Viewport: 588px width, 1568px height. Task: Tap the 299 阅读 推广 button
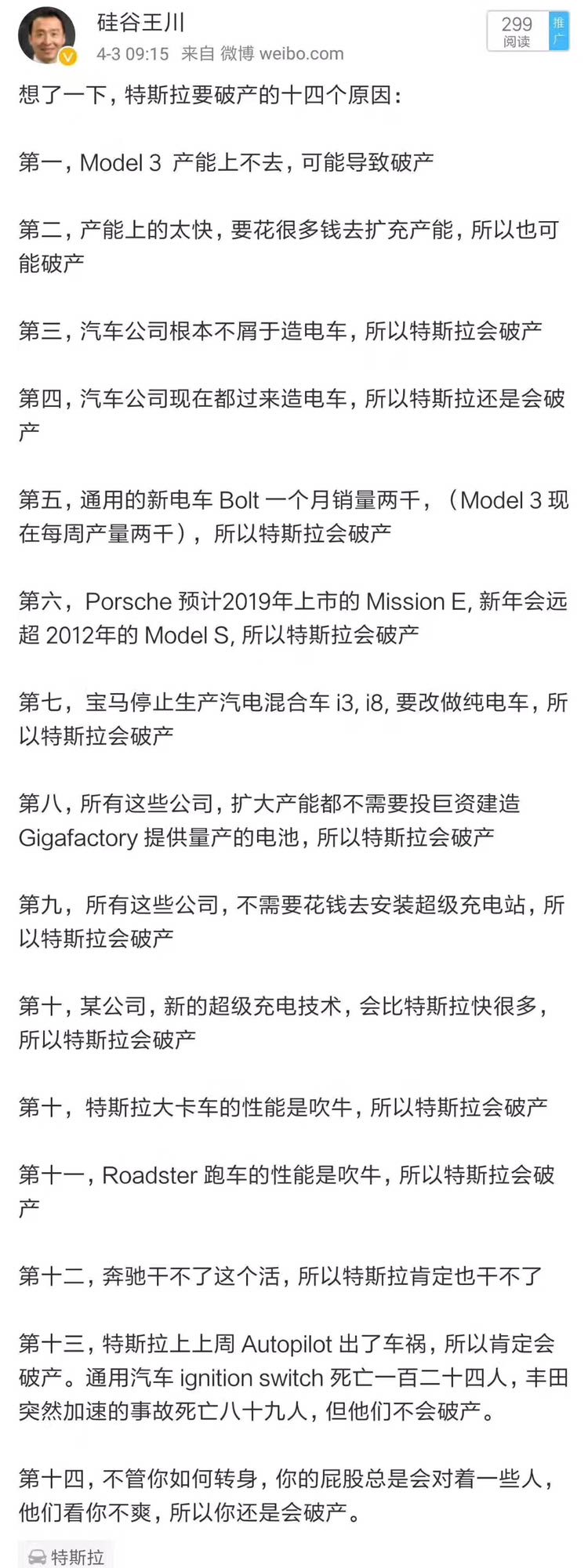tap(527, 32)
